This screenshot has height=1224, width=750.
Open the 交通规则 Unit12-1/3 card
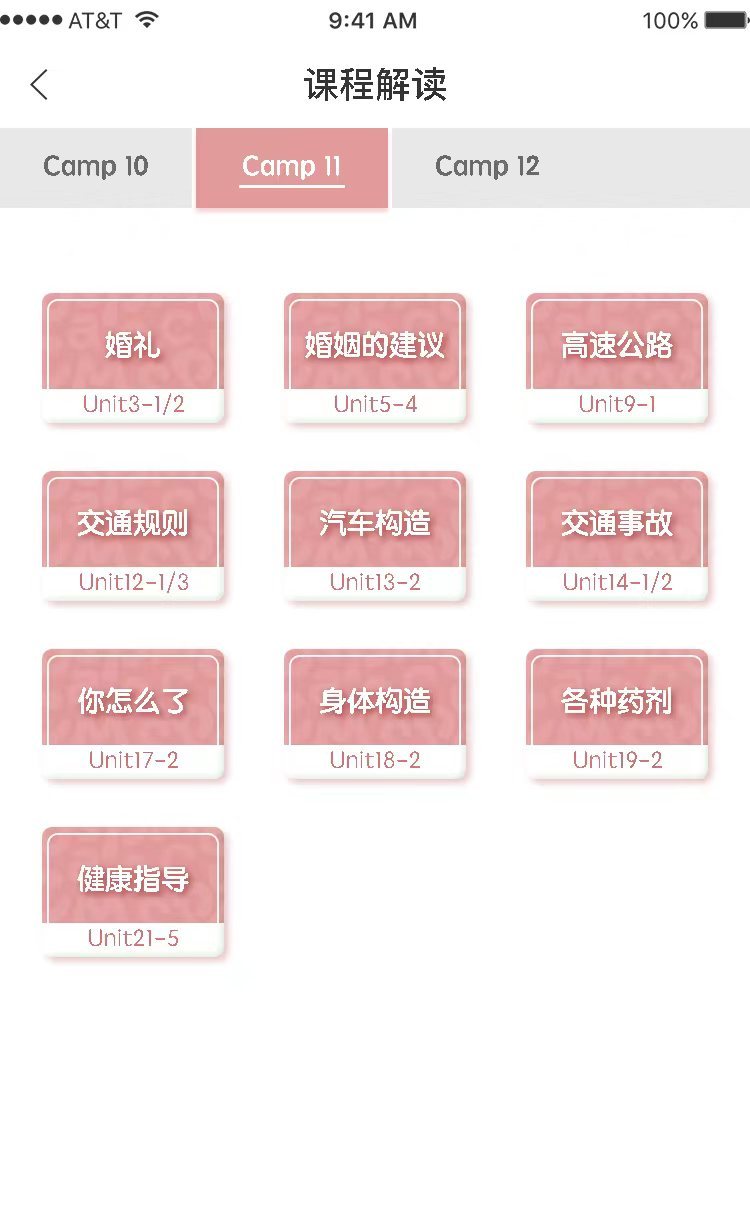point(133,536)
